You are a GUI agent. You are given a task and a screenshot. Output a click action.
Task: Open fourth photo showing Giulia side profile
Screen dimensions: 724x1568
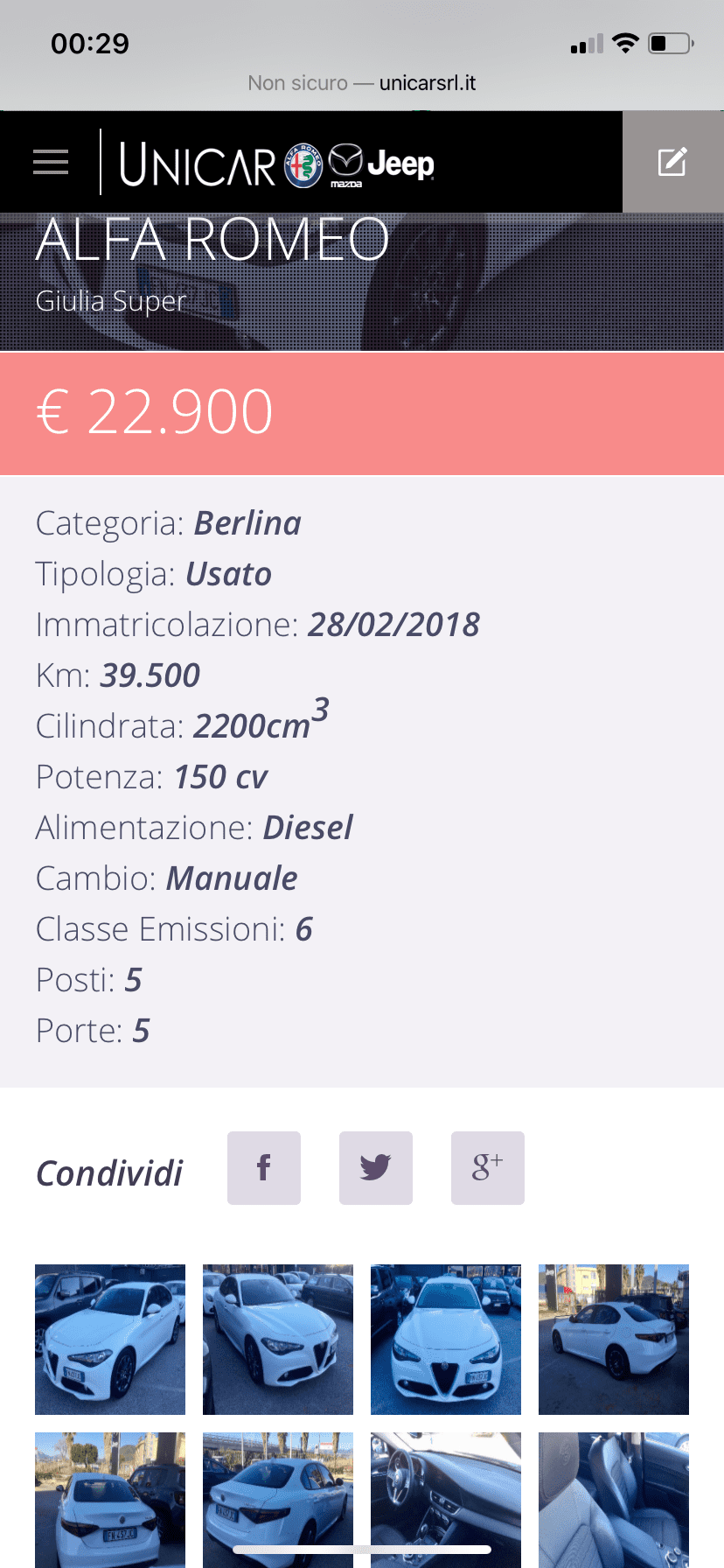(614, 1340)
